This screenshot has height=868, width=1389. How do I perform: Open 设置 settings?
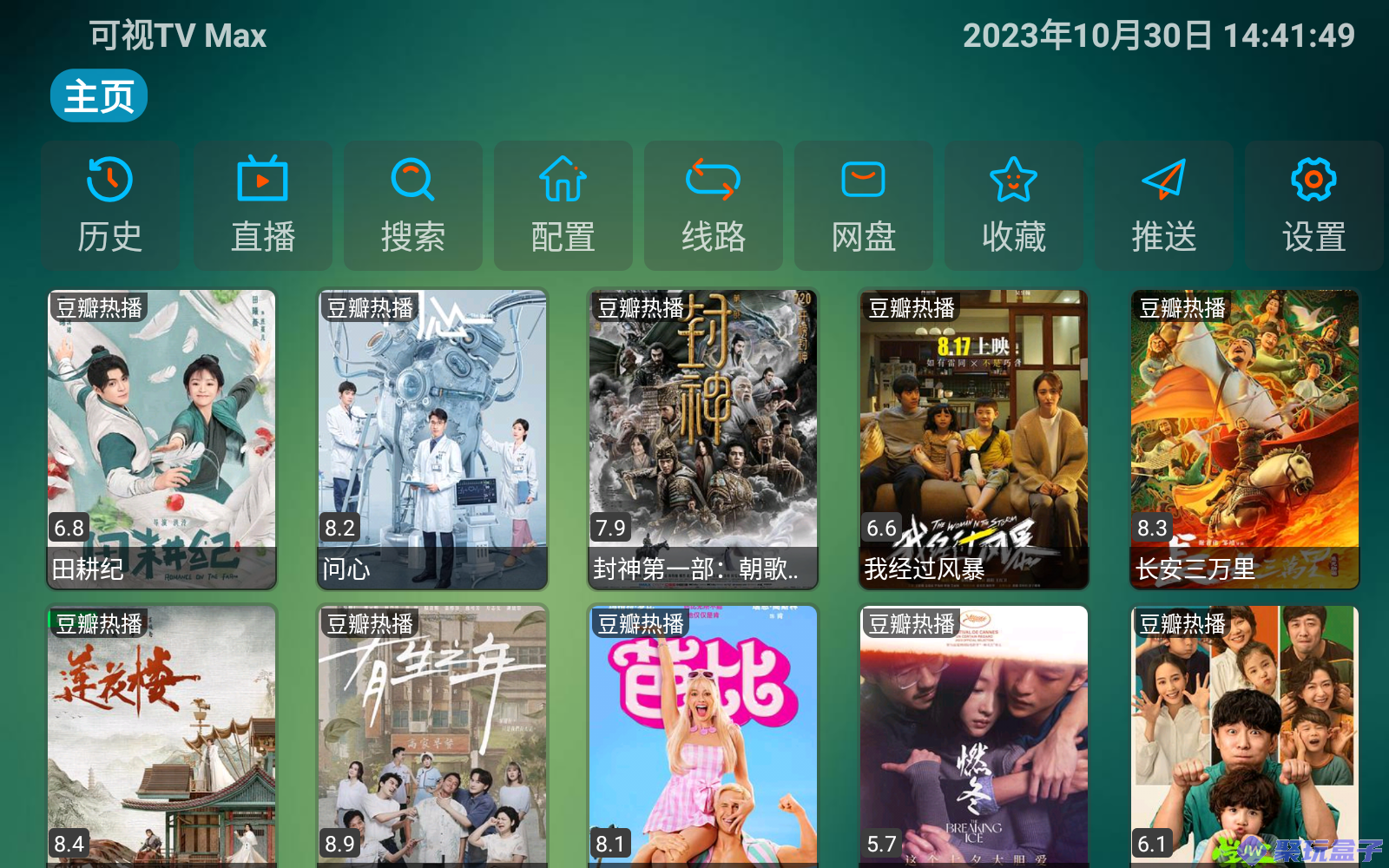click(1313, 206)
